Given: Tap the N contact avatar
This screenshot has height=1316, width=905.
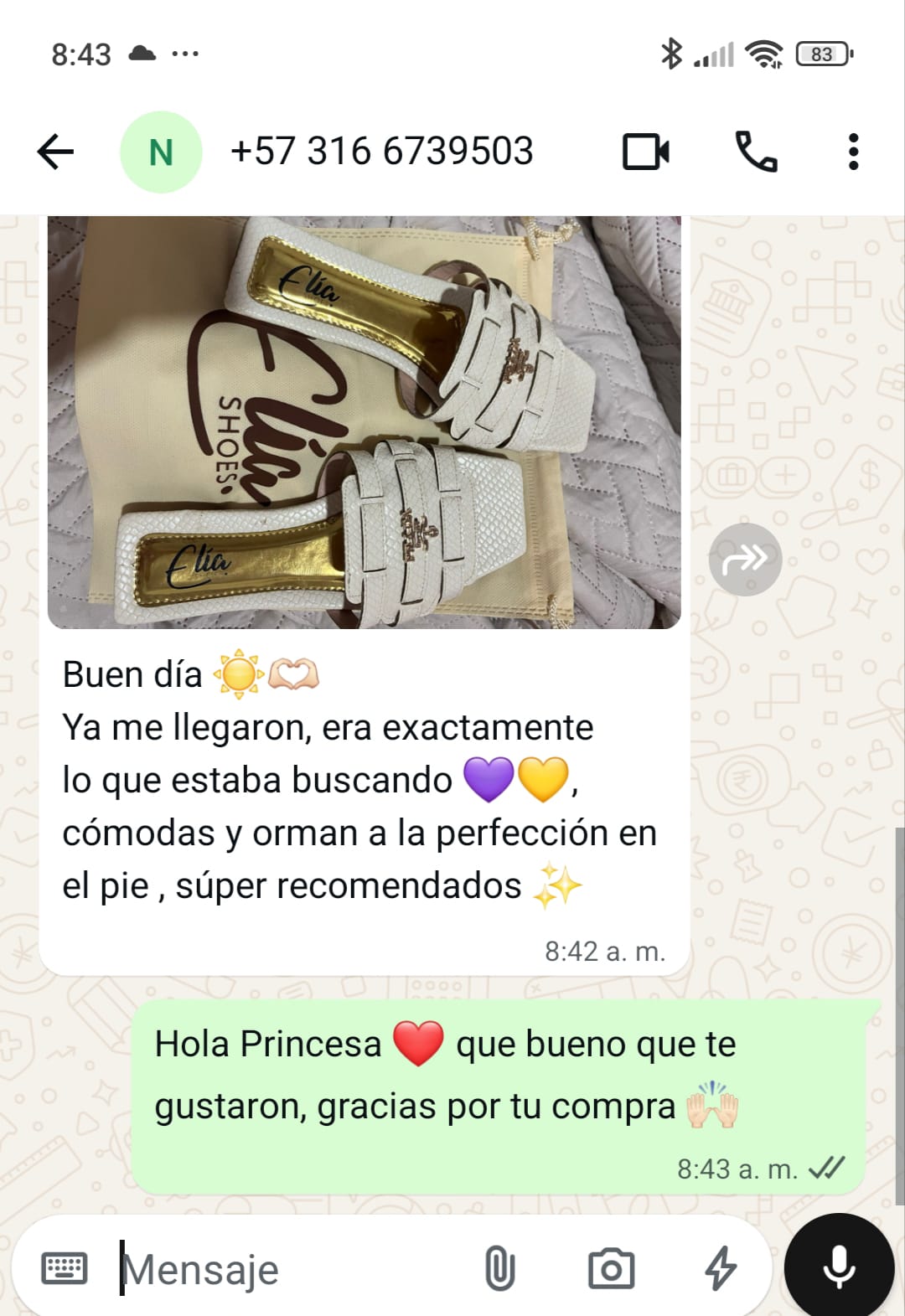Looking at the screenshot, I should coord(161,152).
